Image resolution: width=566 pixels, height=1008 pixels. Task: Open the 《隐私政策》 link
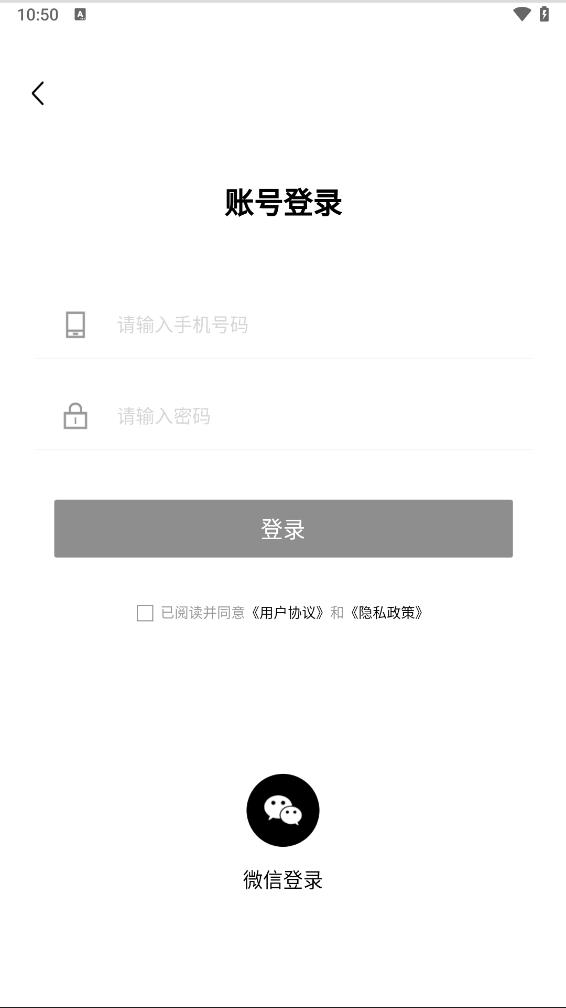click(x=387, y=613)
